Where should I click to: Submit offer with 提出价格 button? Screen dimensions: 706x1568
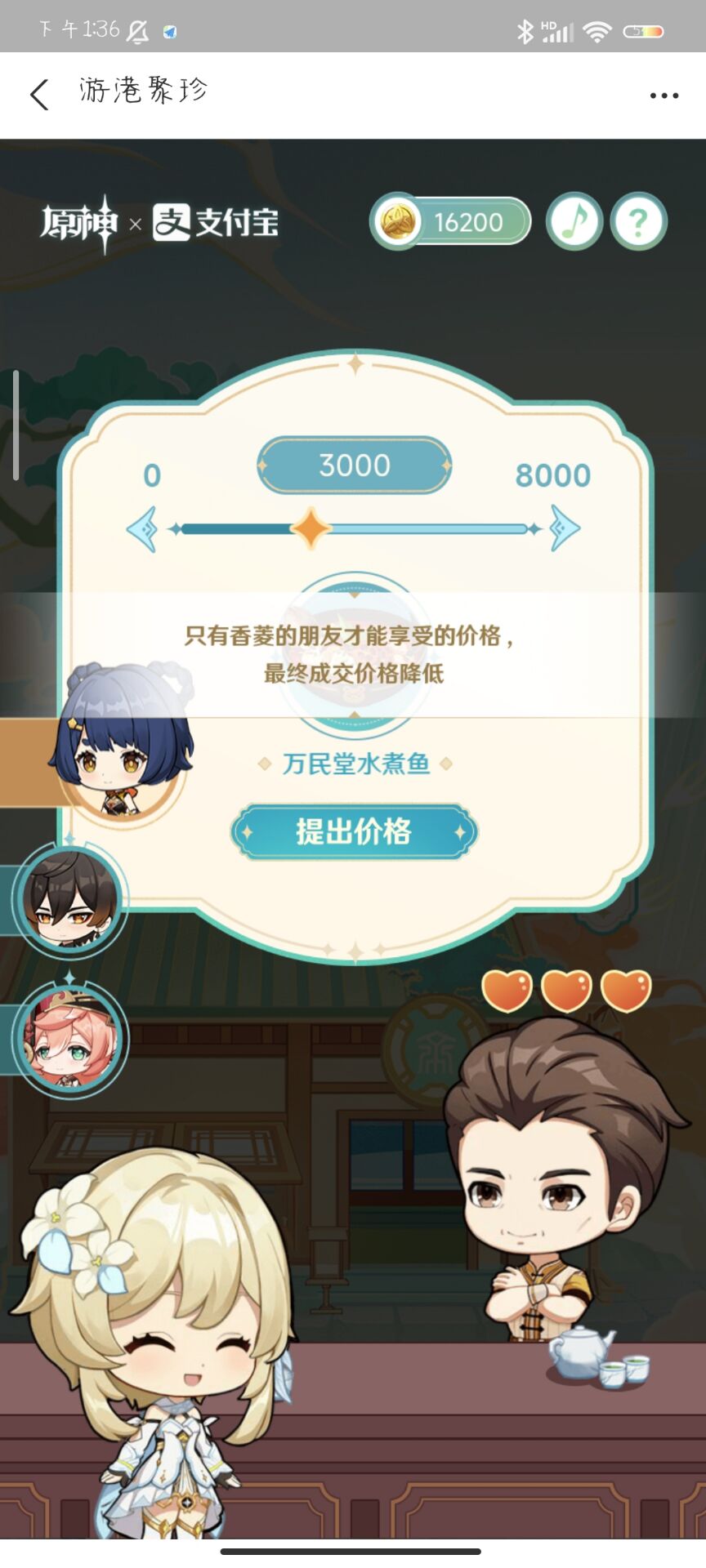coord(354,831)
